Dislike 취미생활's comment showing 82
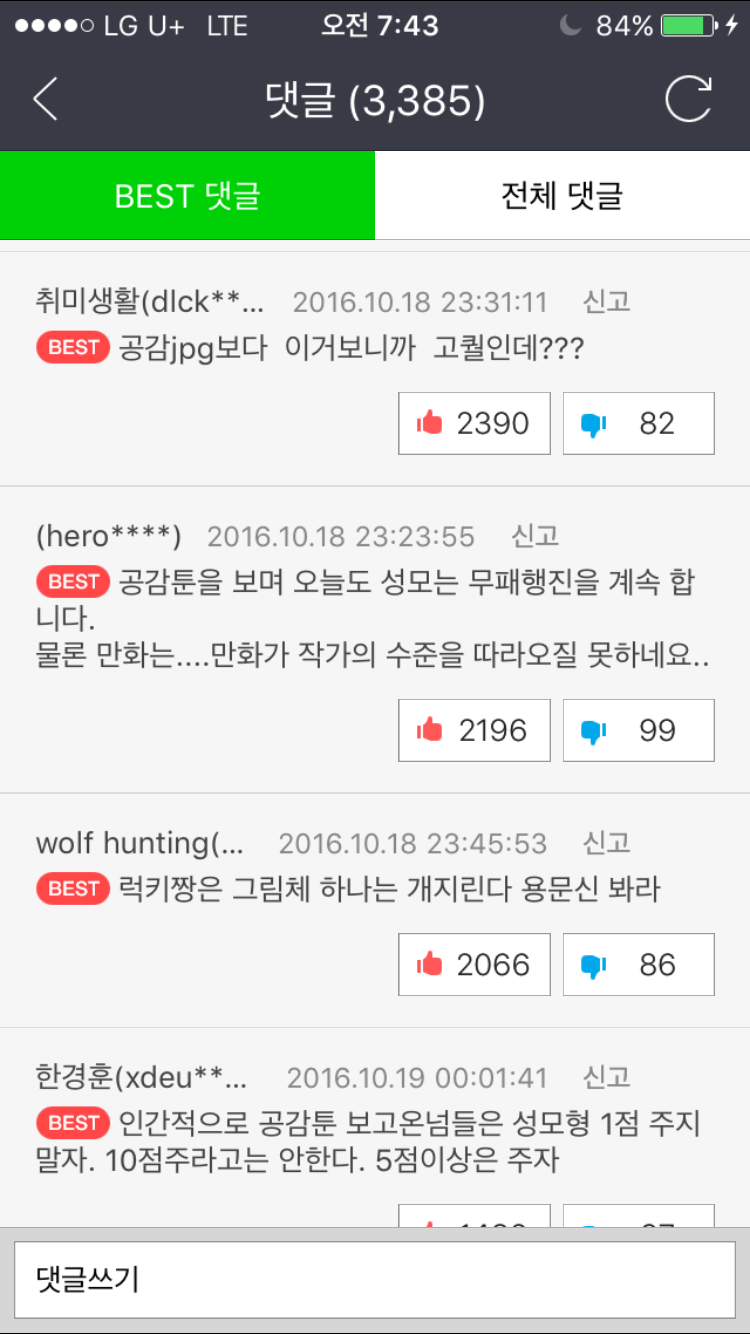The image size is (750, 1334). click(639, 424)
